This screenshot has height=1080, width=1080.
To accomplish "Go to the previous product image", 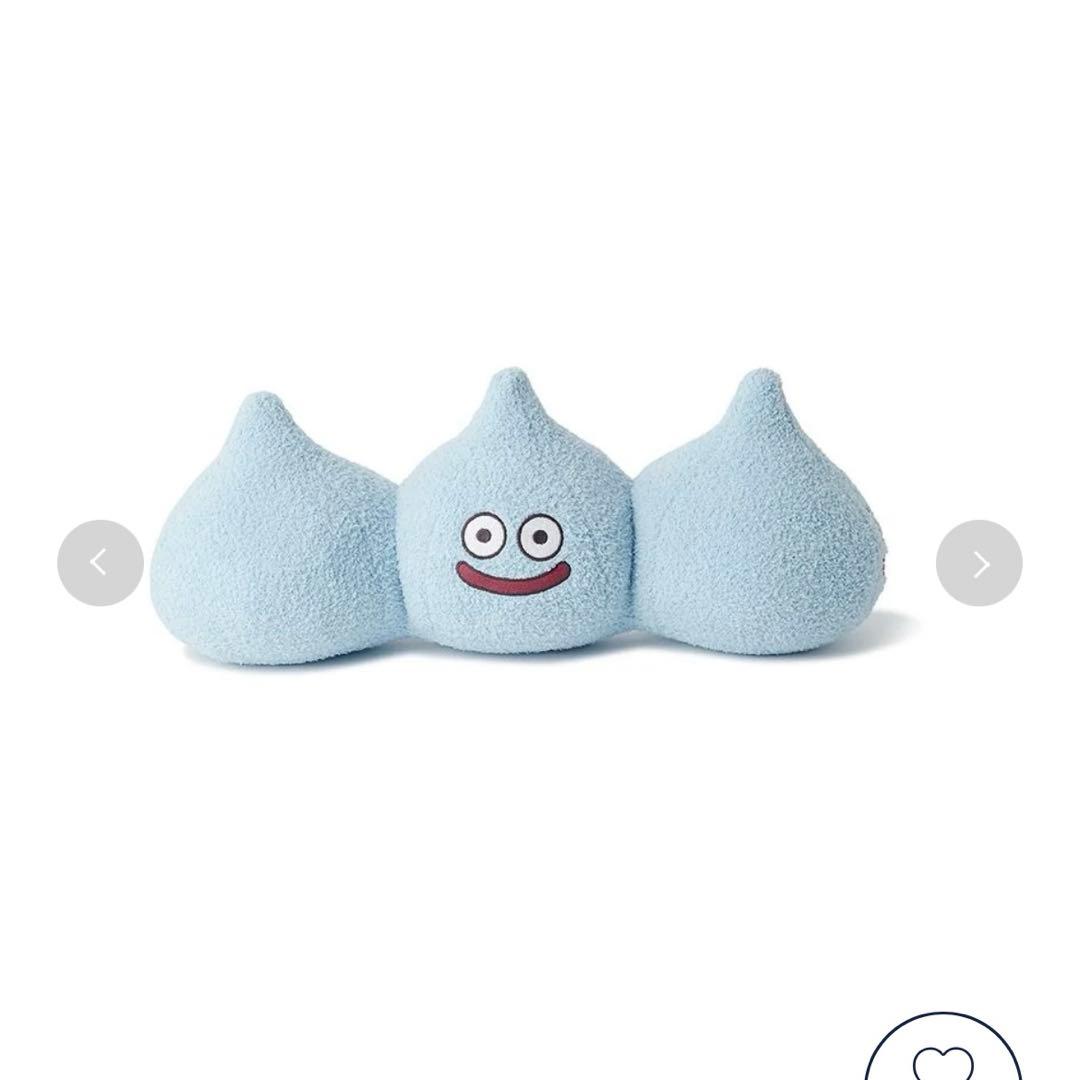I will (x=100, y=563).
